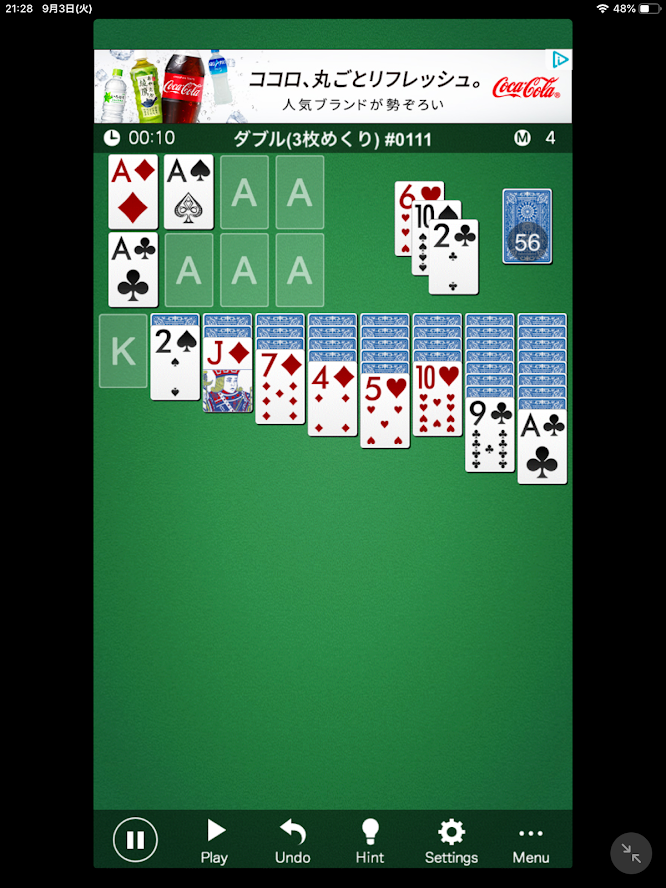Select the 4 of diamonds card
Viewport: 666px width, 888px height.
[332, 400]
